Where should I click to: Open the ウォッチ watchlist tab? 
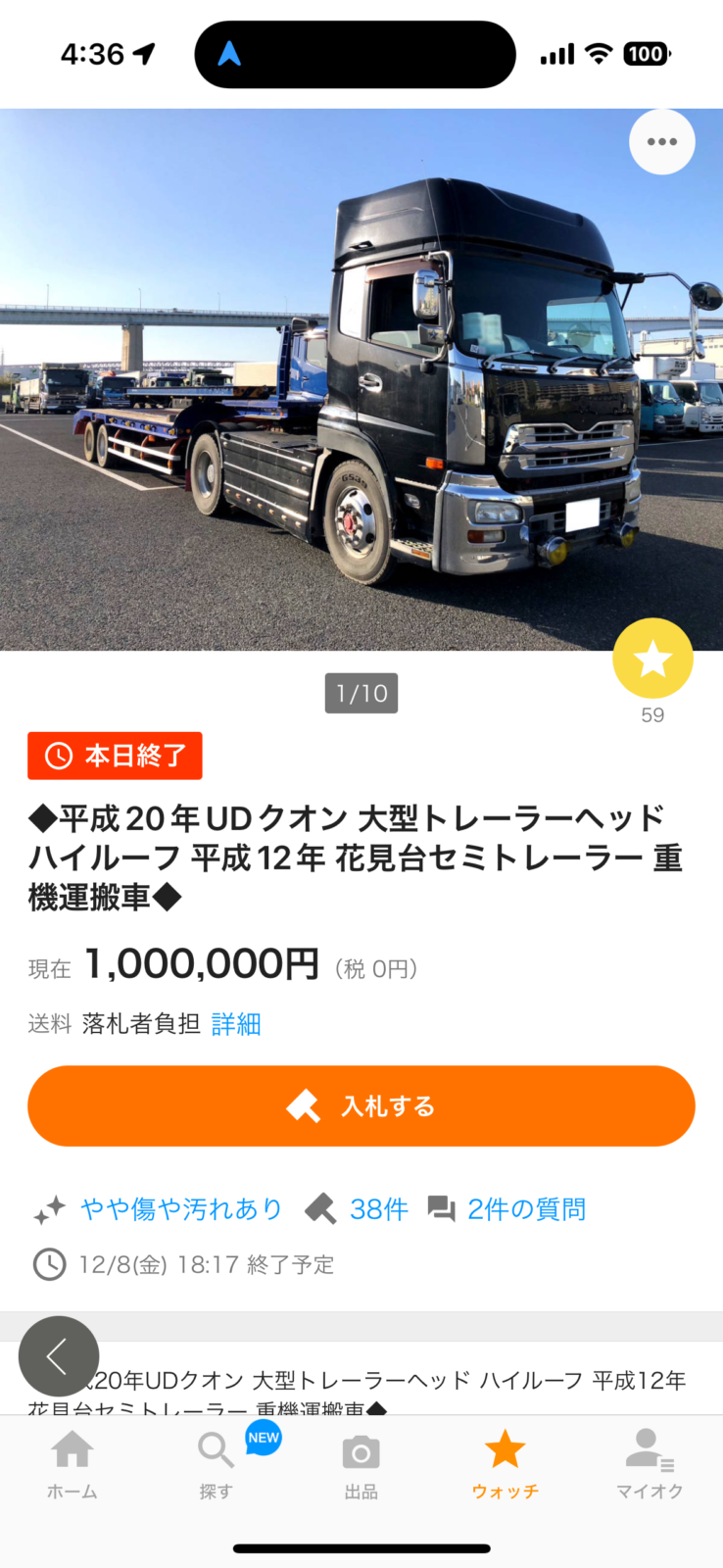[505, 1464]
